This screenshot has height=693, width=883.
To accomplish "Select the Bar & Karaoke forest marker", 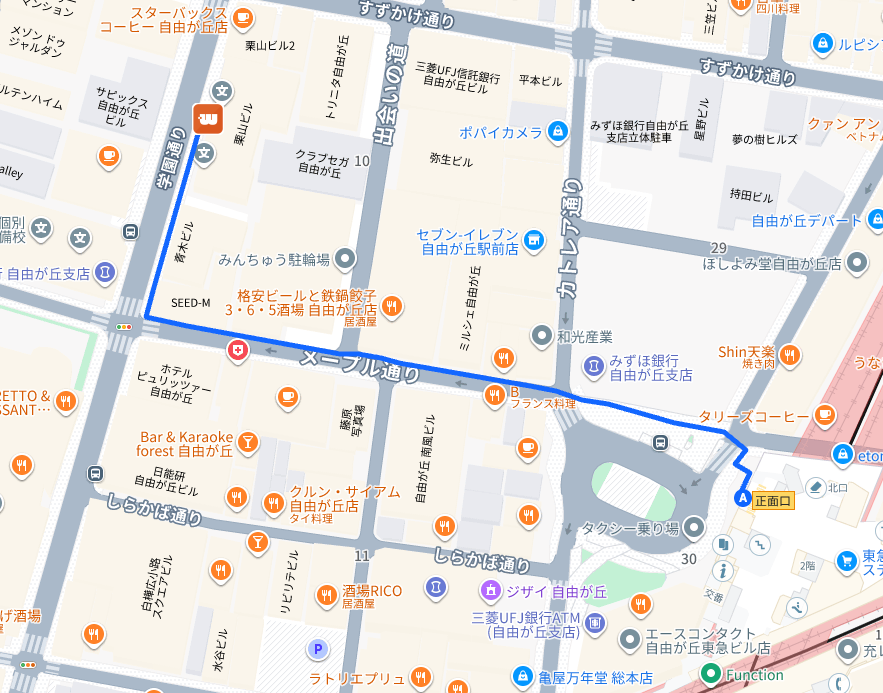I will (x=249, y=444).
